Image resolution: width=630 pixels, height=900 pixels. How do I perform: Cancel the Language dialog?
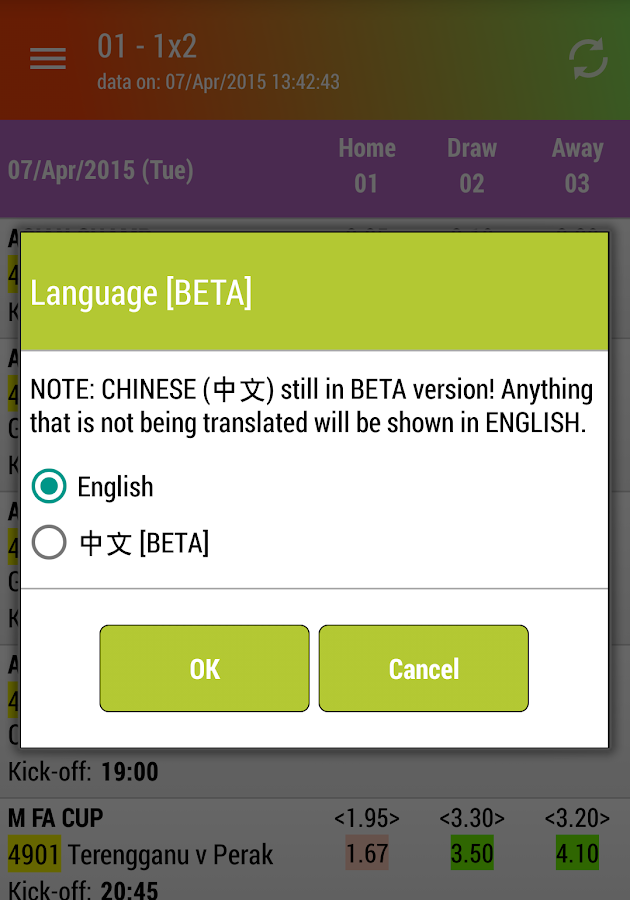(x=423, y=669)
